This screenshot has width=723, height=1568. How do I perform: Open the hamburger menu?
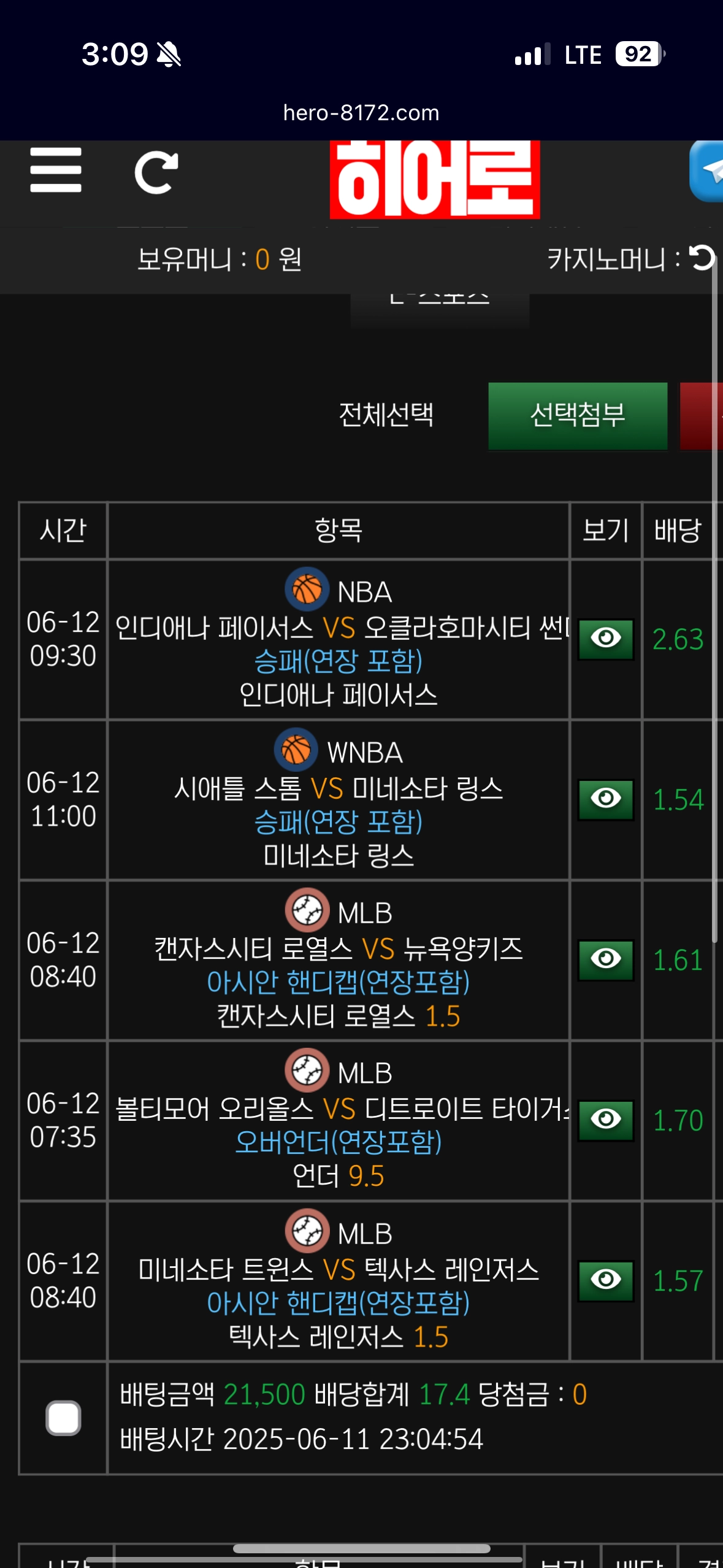pos(56,170)
